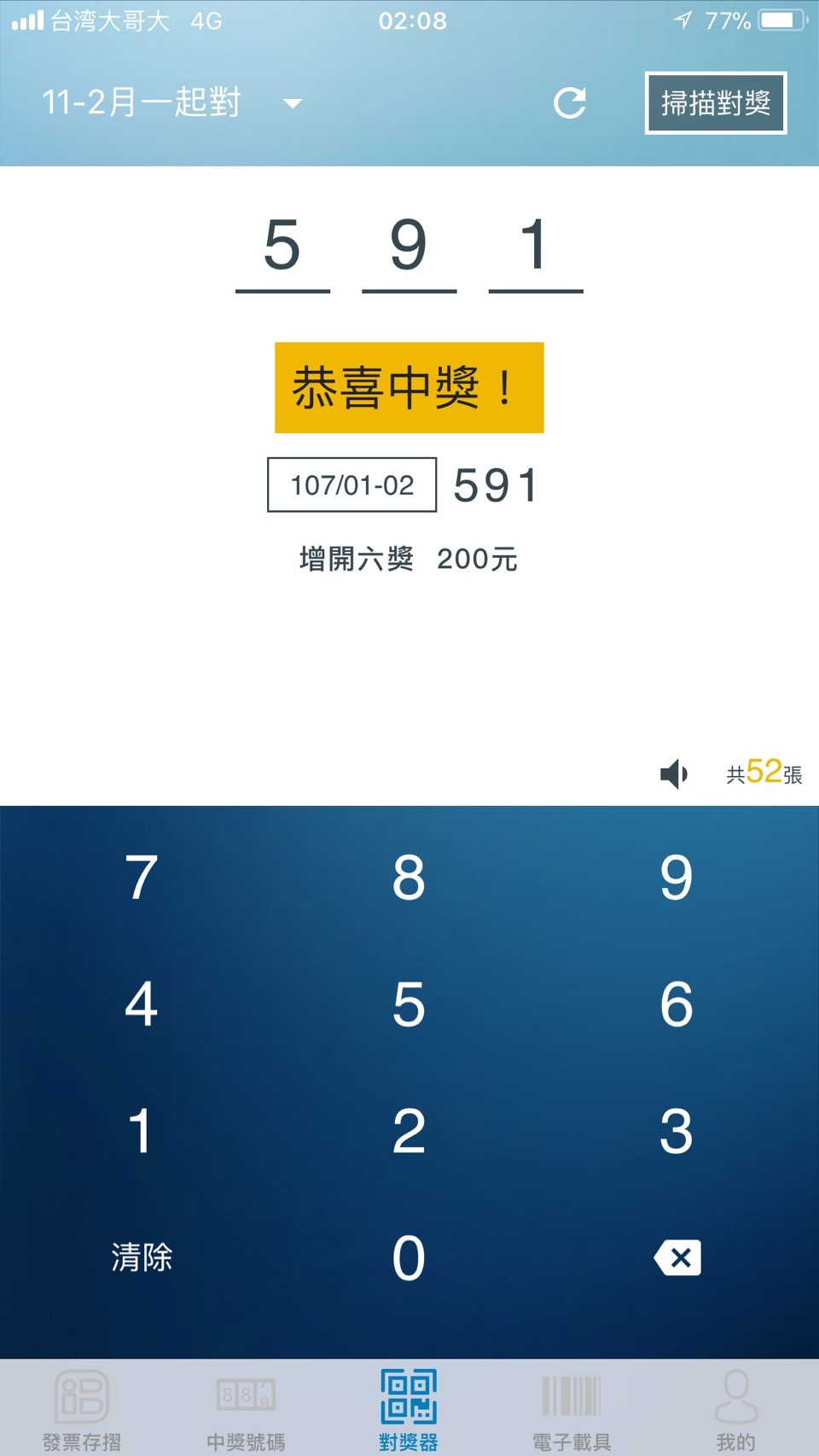Image resolution: width=819 pixels, height=1456 pixels.
Task: Enter digit 2 on the keypad
Action: [x=409, y=1131]
